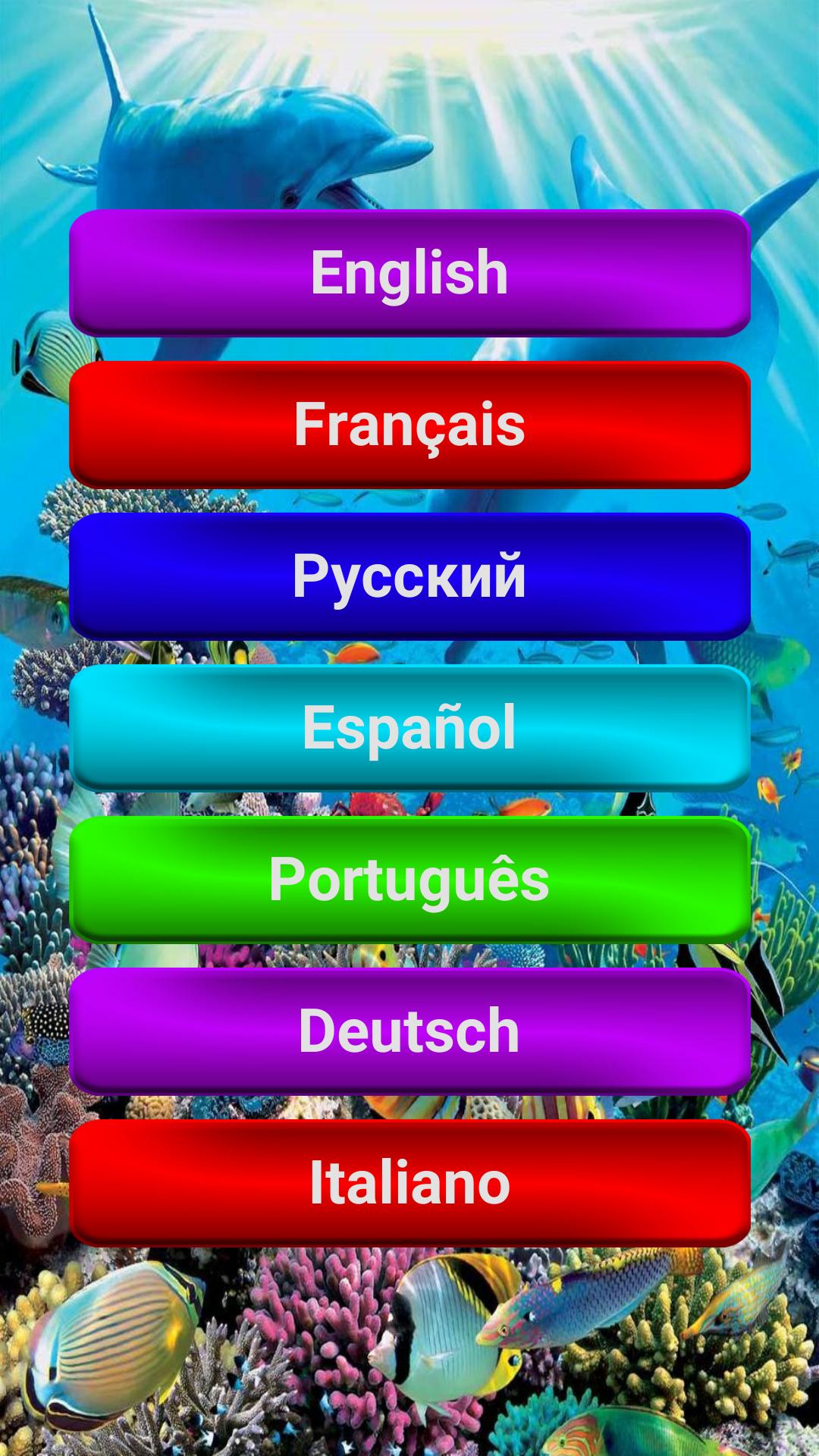Screen dimensions: 819x1456
Task: Select the Italiano button
Action: (x=409, y=1183)
